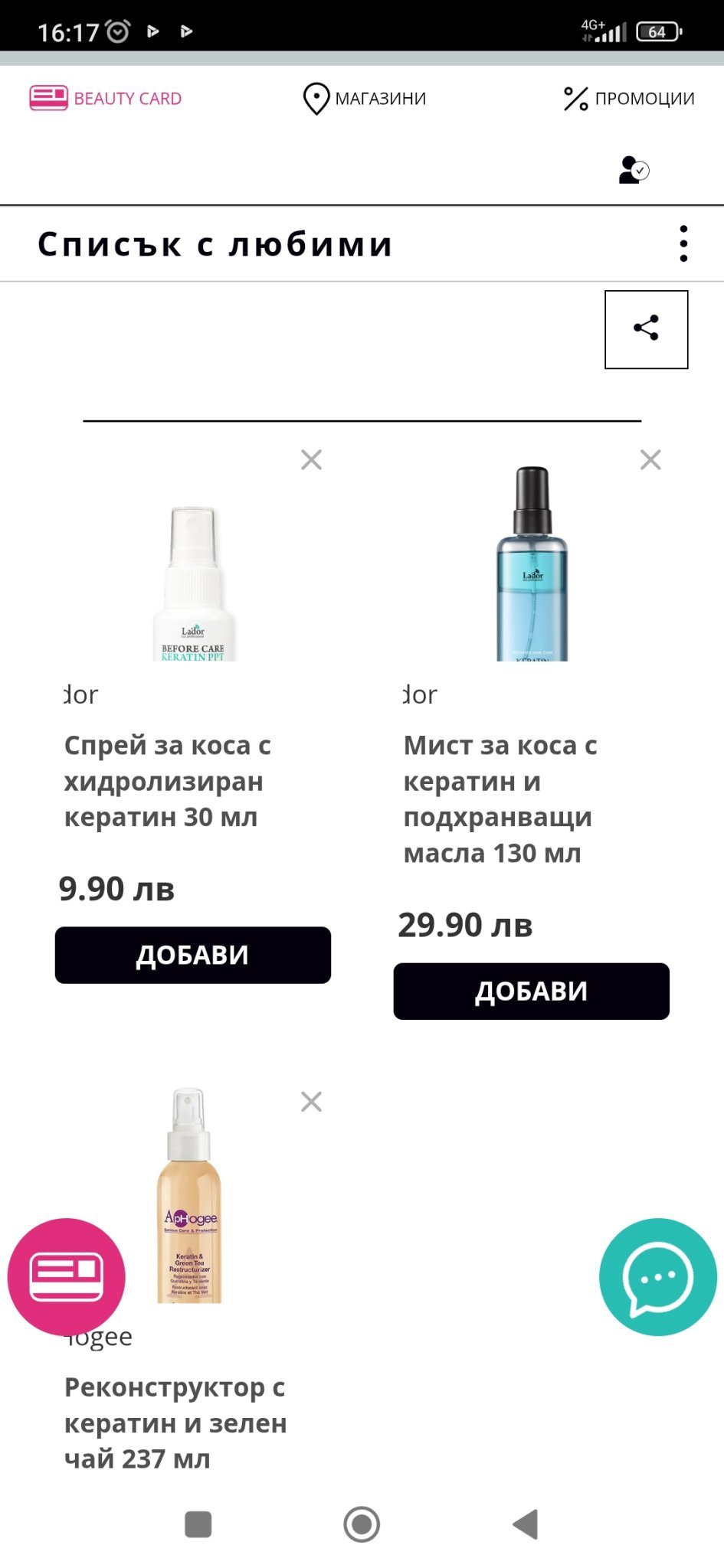Open МАГАЗИНИ store locator

tap(364, 99)
